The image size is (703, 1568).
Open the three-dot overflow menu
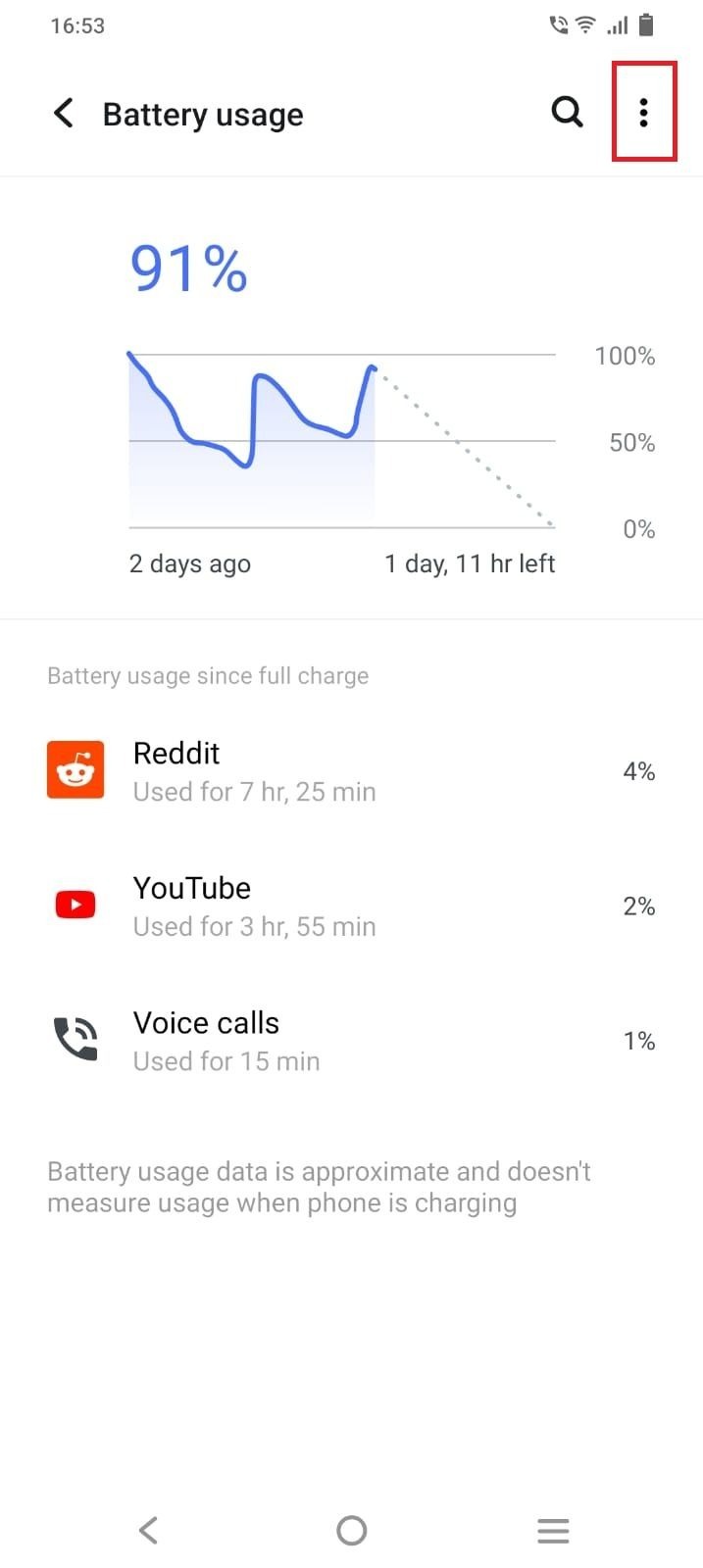(x=643, y=113)
